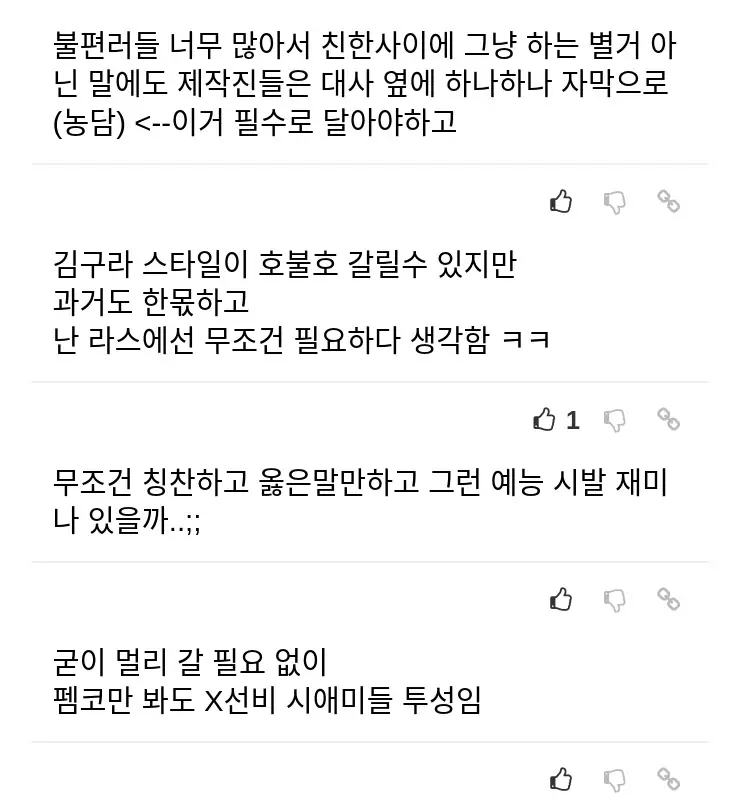The height and width of the screenshot is (801, 740).
Task: Copy link of the 불편러들 comment
Action: coord(668,201)
